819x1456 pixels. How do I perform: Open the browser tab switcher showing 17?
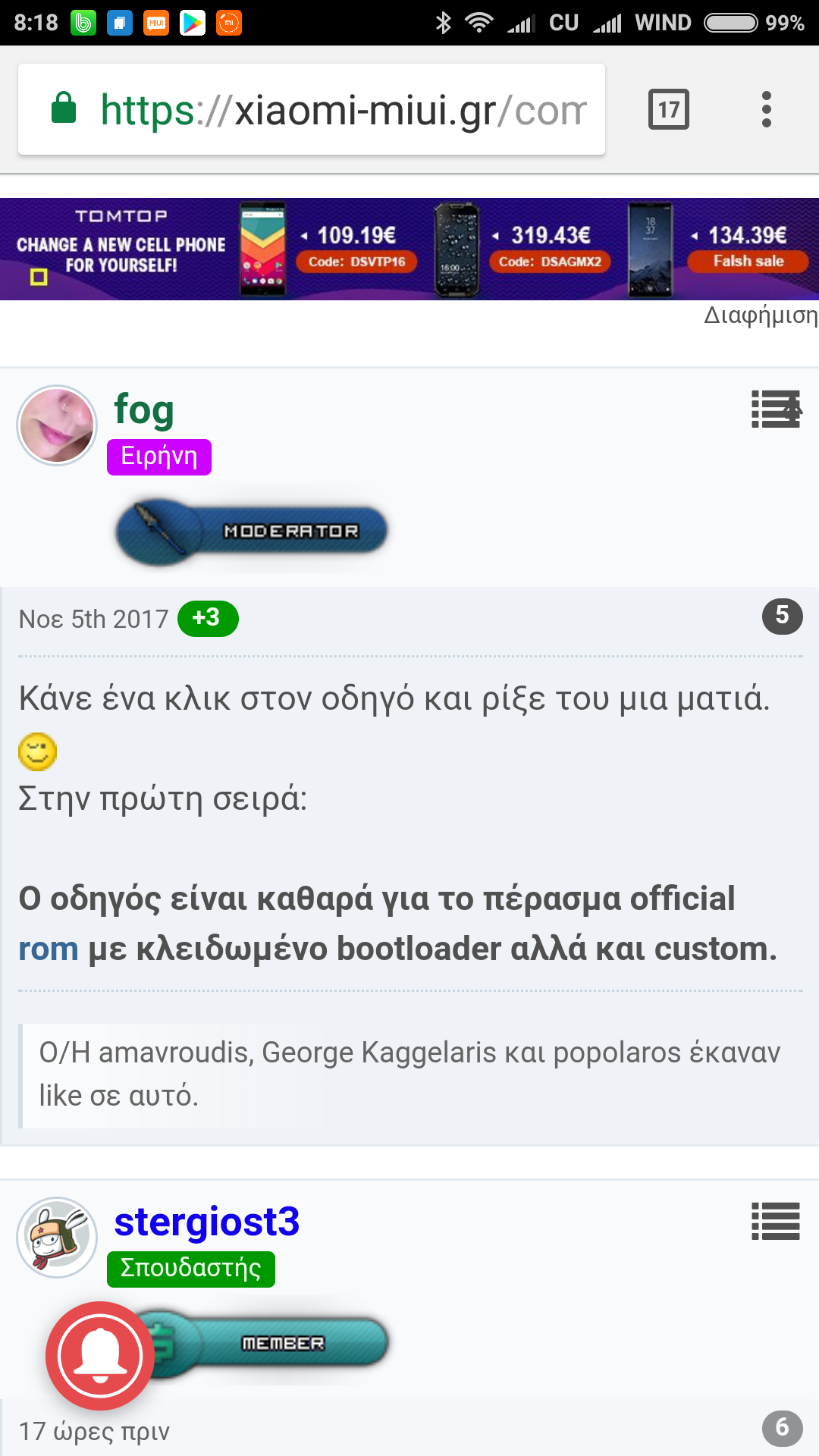coord(668,110)
